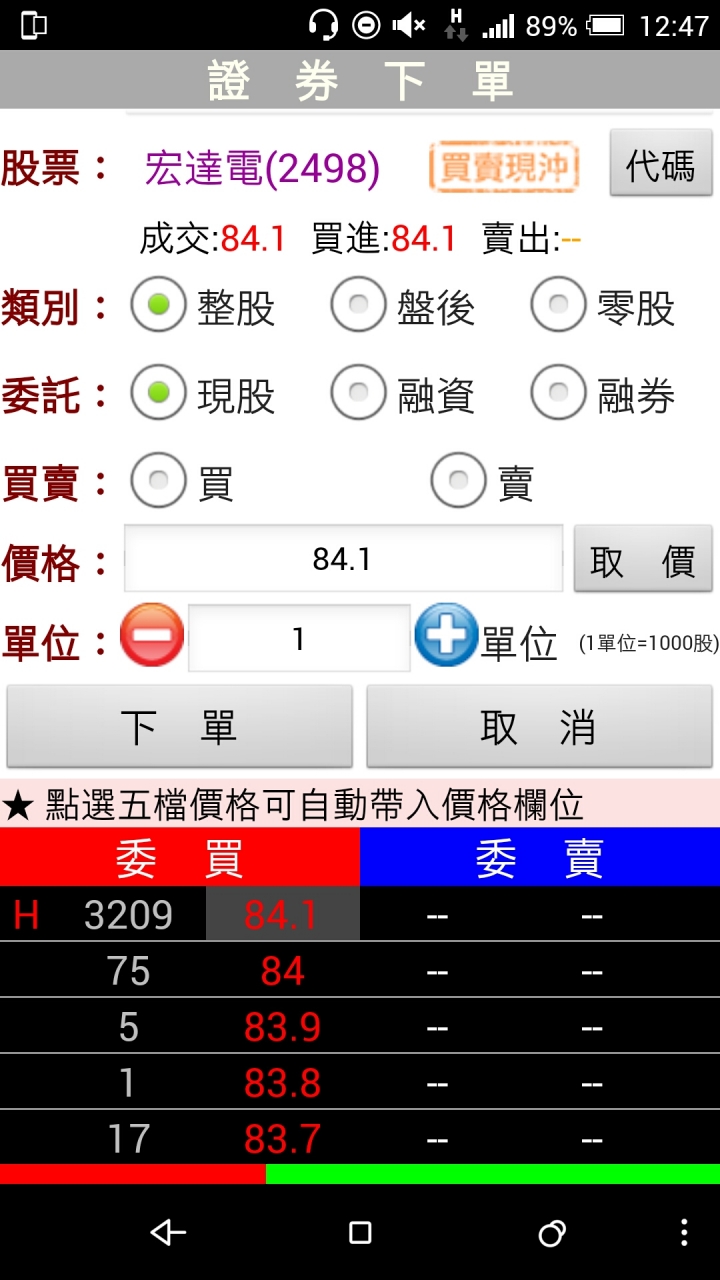
Task: Select the 盤後 after-hours option
Action: coord(359,305)
